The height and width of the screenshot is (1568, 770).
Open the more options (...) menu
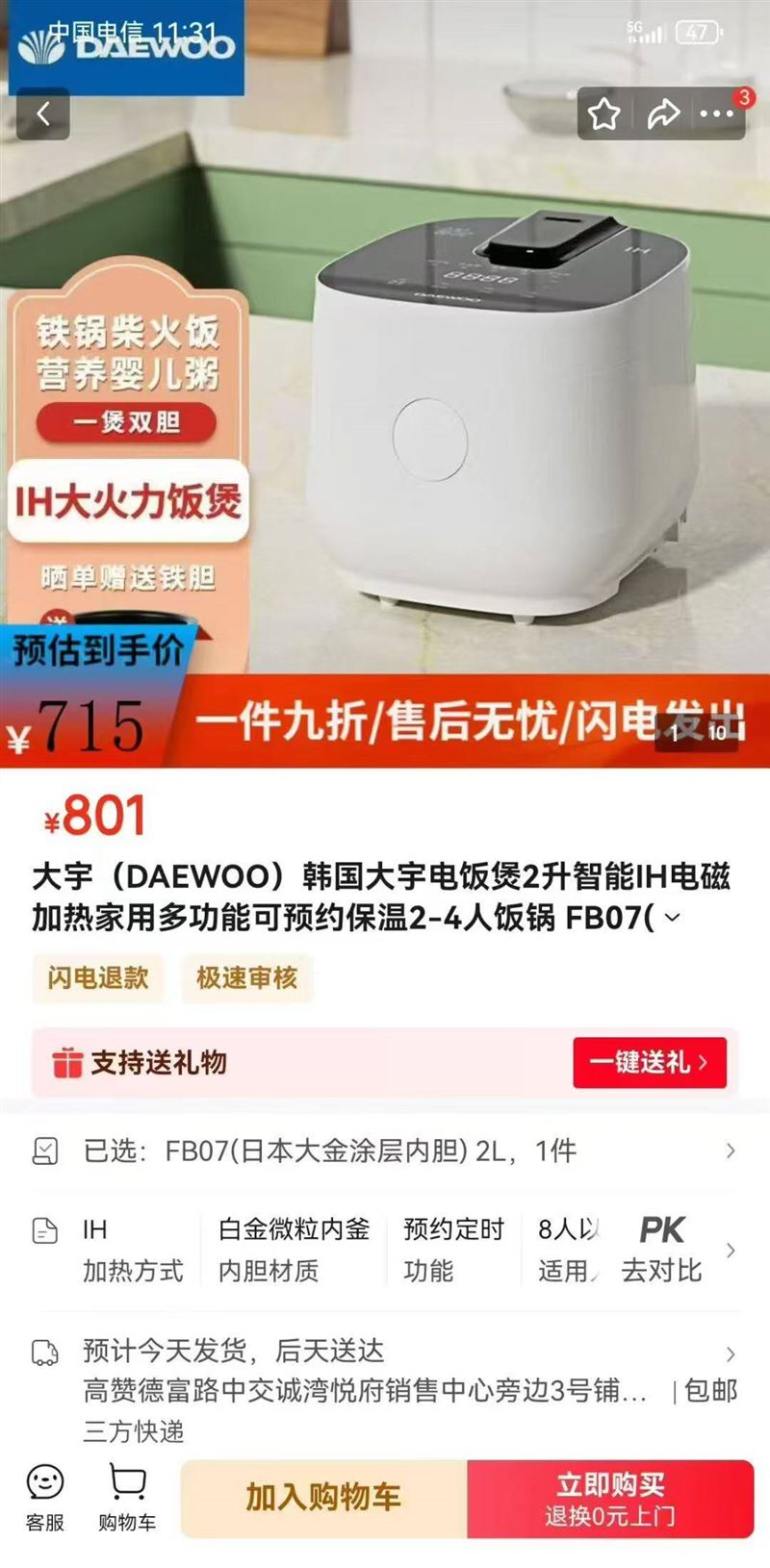click(x=717, y=113)
